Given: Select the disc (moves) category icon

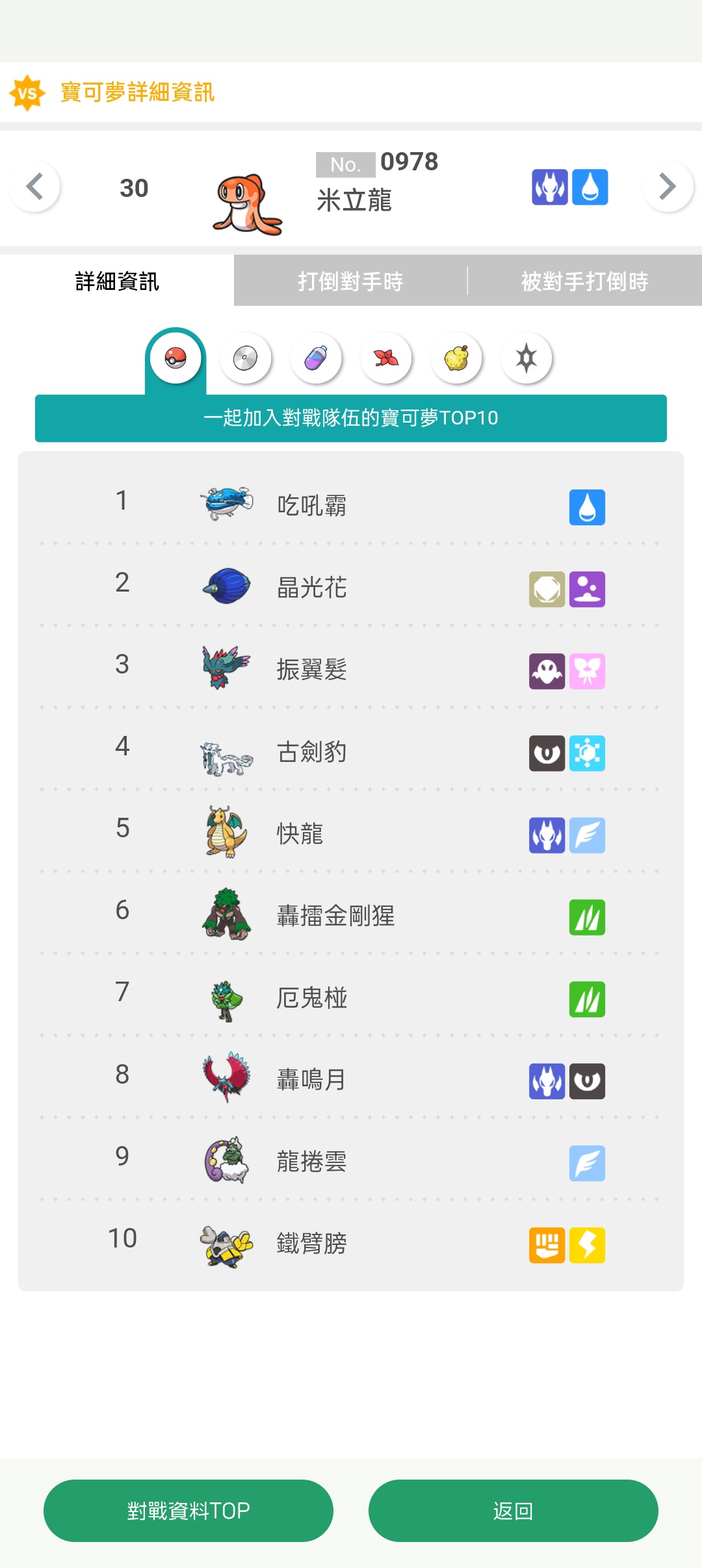Looking at the screenshot, I should point(245,358).
